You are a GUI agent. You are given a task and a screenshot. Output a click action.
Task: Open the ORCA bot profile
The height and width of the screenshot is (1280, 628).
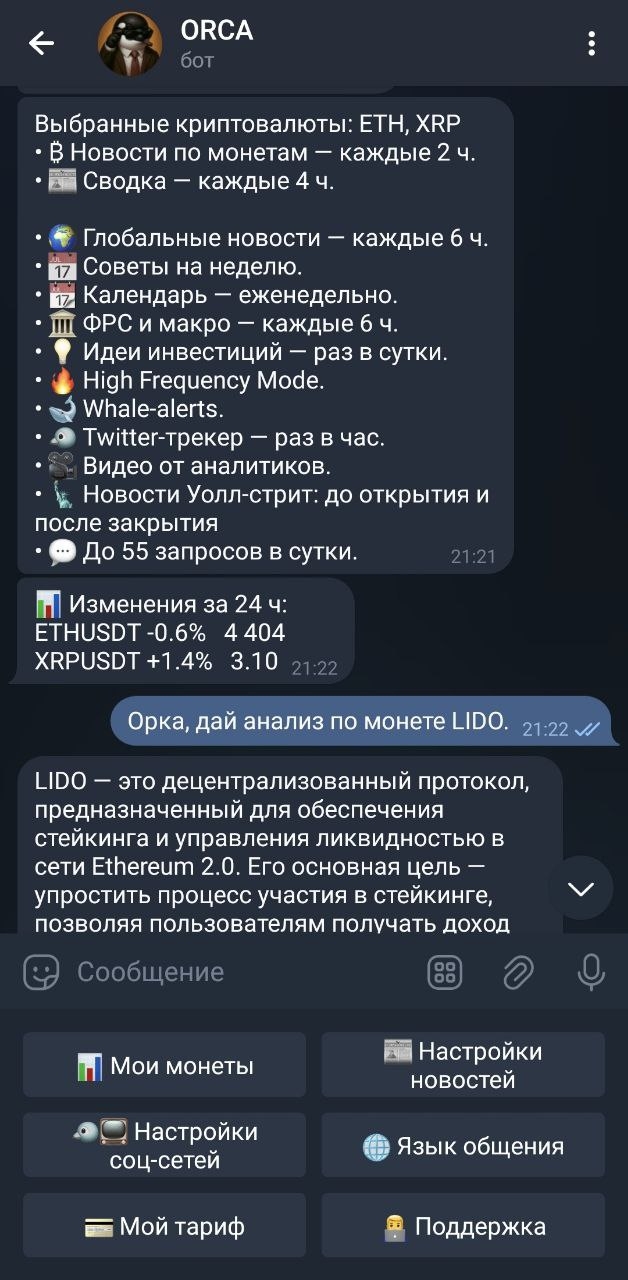[x=216, y=44]
